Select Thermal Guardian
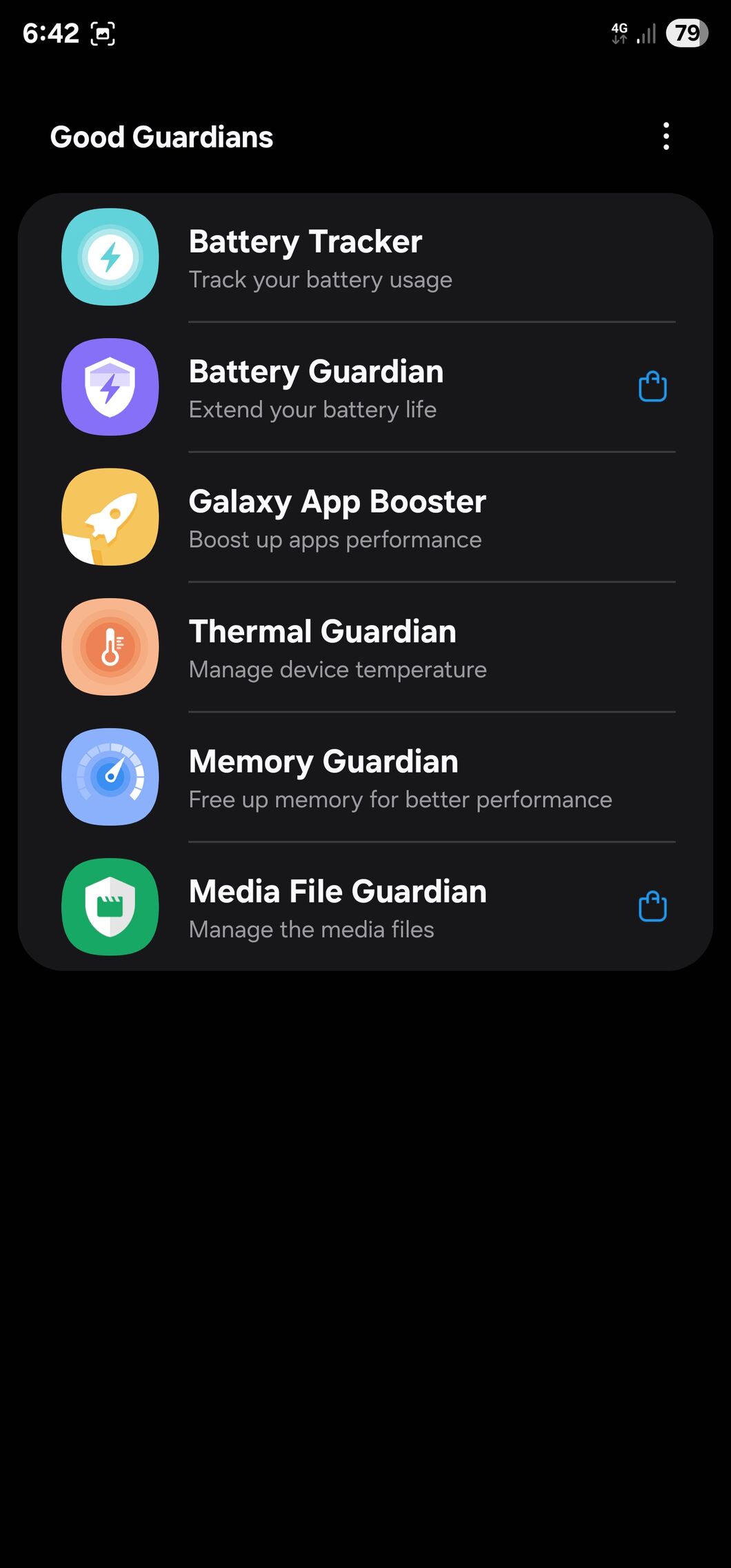 tap(365, 647)
